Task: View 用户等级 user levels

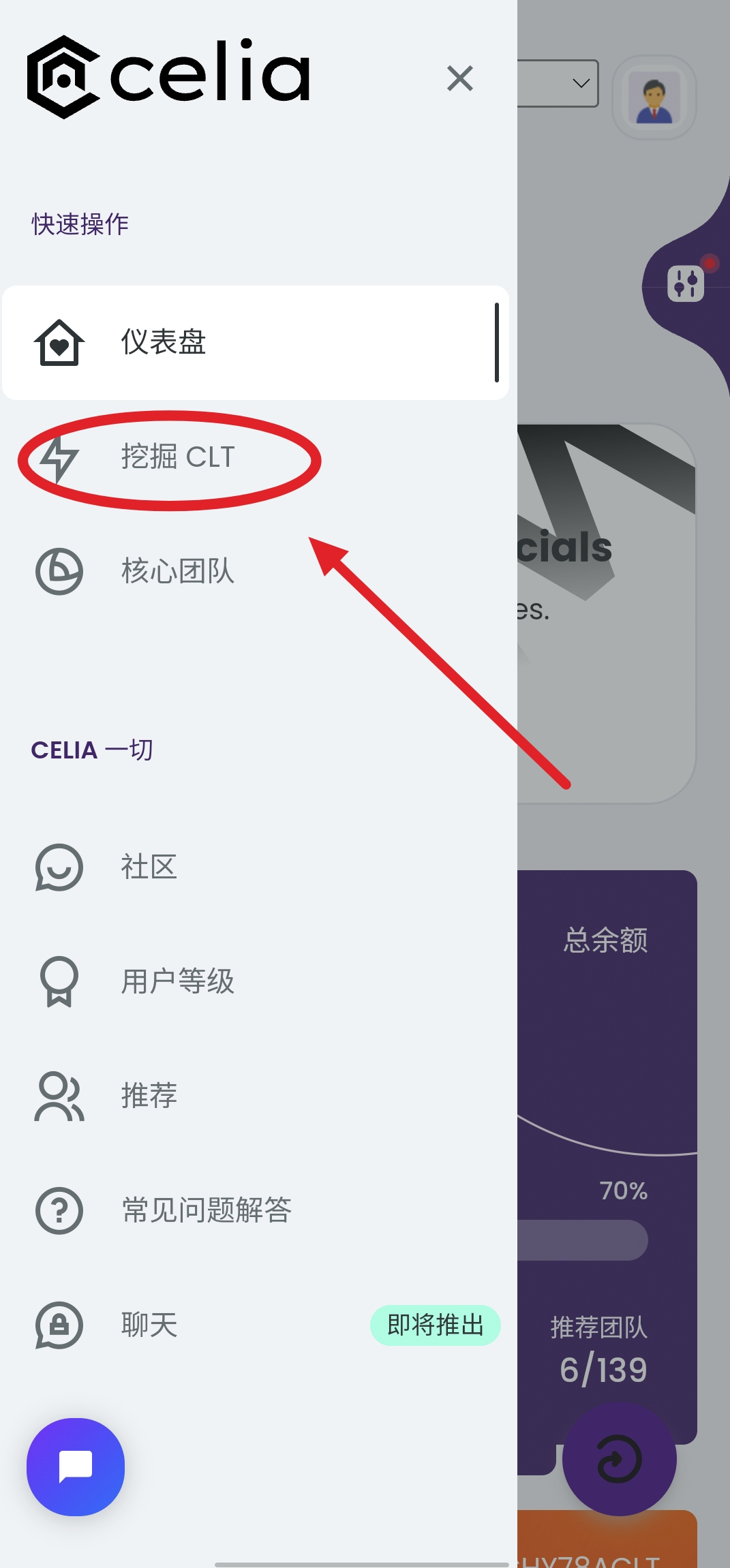Action: click(177, 982)
